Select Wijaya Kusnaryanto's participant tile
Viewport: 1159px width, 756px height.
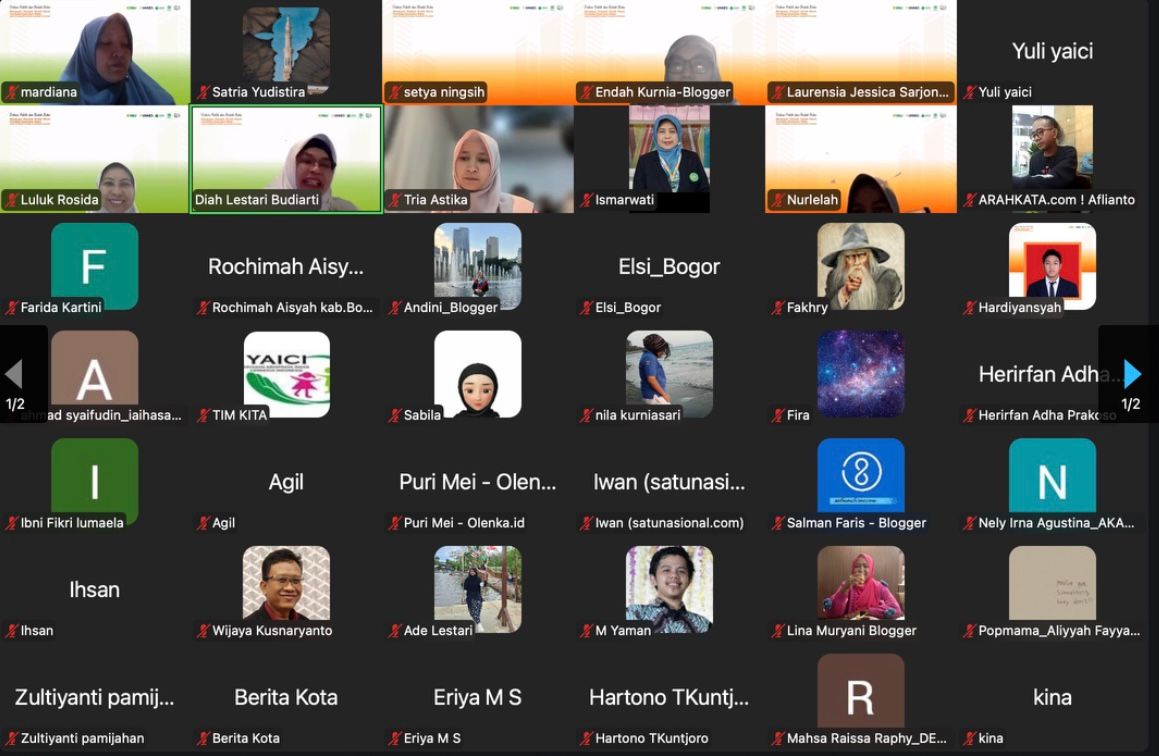pos(286,588)
